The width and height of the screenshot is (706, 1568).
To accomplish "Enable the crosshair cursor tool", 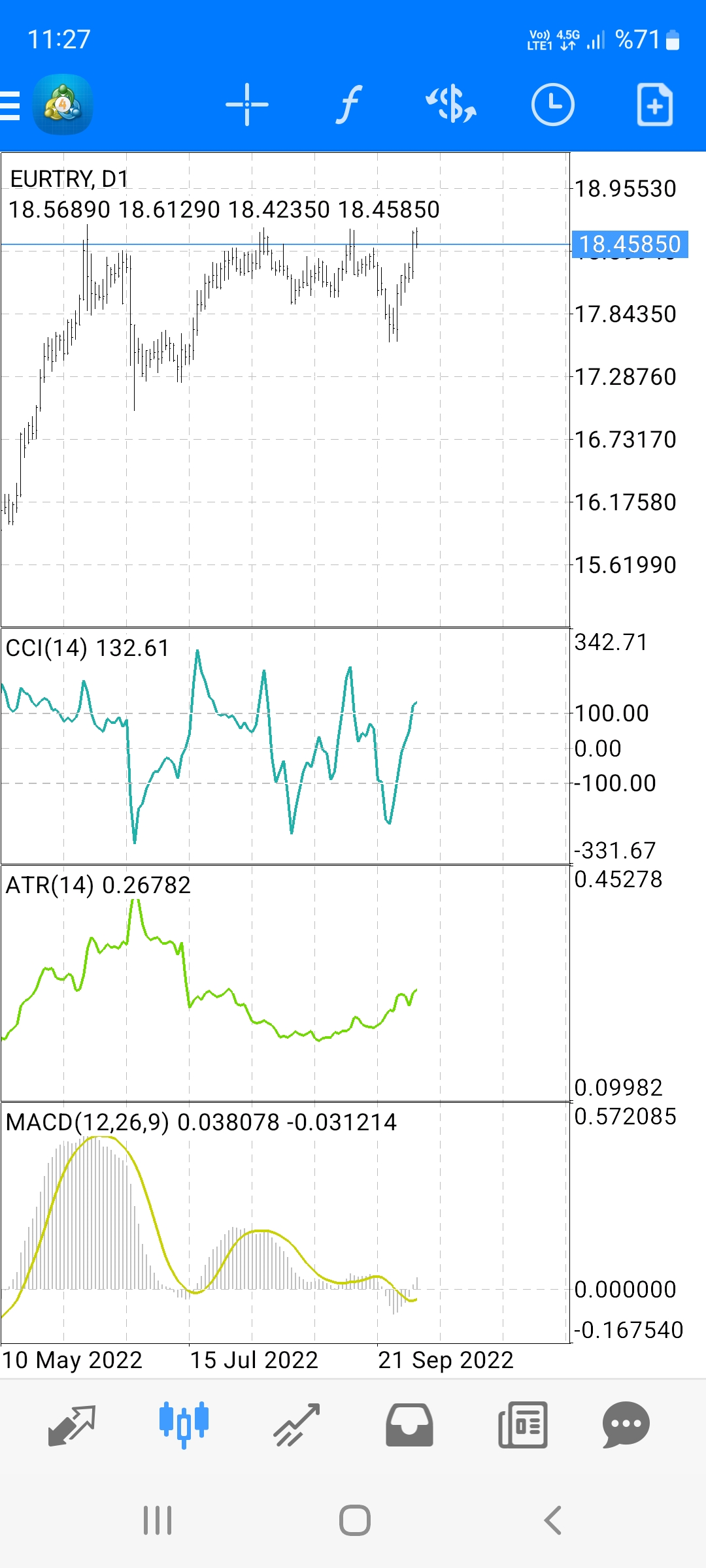I will coord(247,105).
